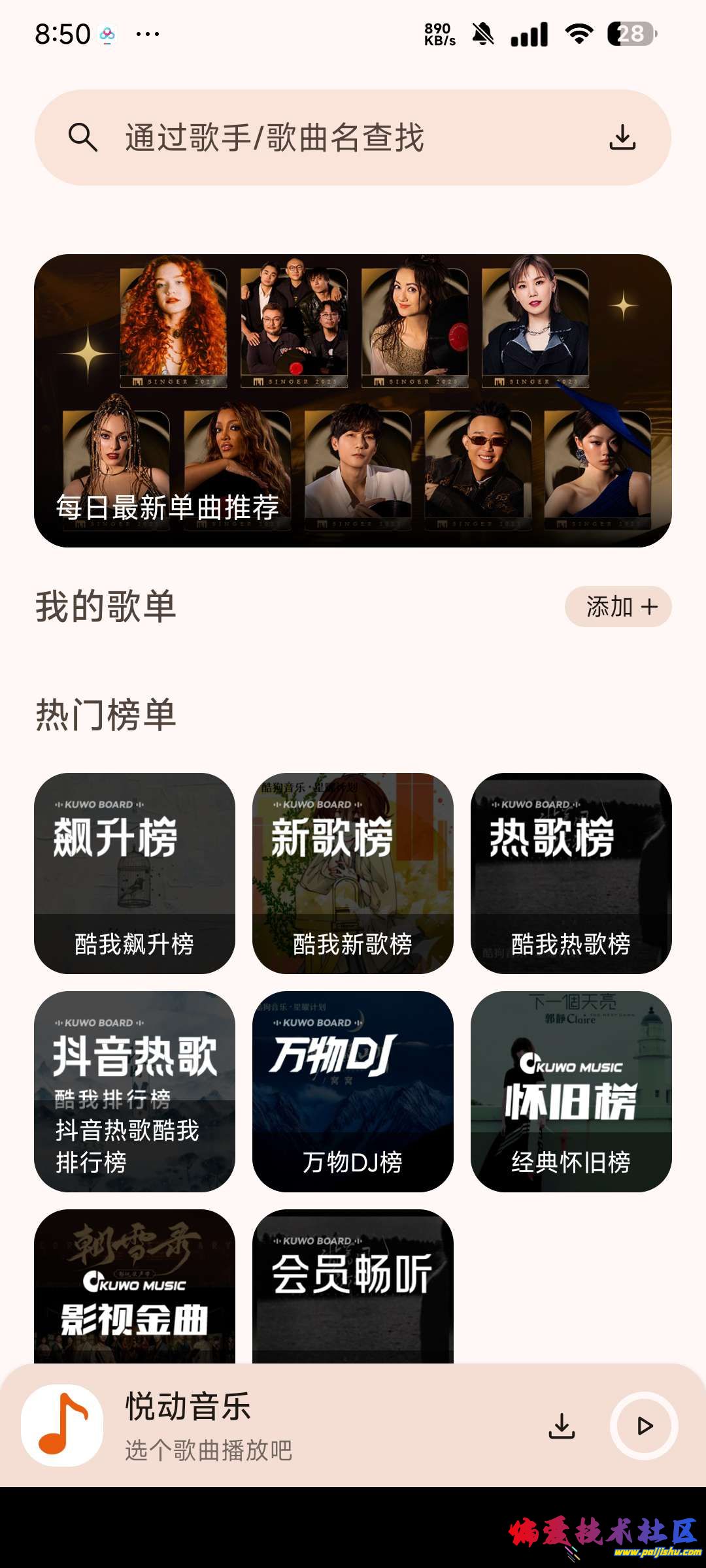Tap 添加 to add a new playlist
Image resolution: width=706 pixels, height=1568 pixels.
618,607
